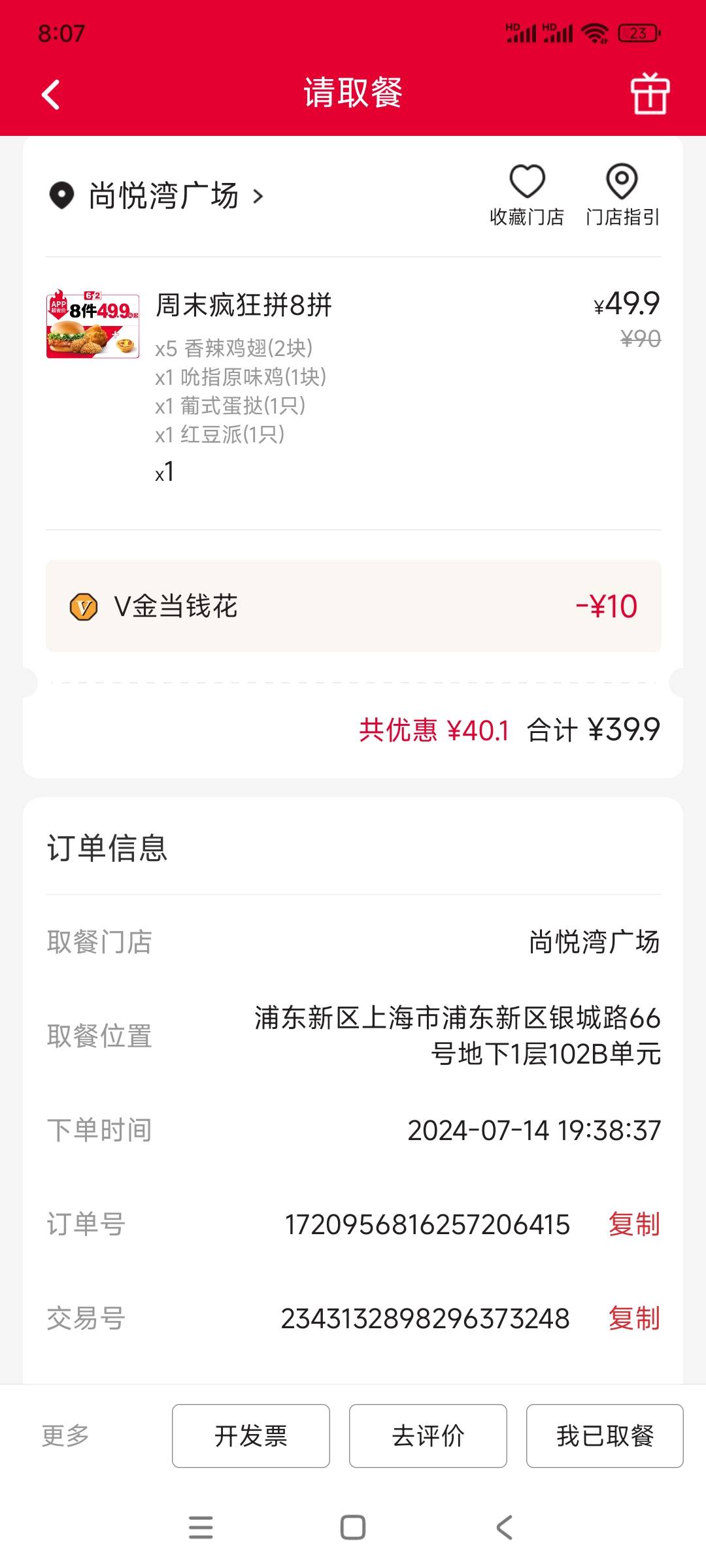The image size is (706, 1568).
Task: Open the 周末疯狂拼8拼 item thumbnail
Action: (x=93, y=324)
